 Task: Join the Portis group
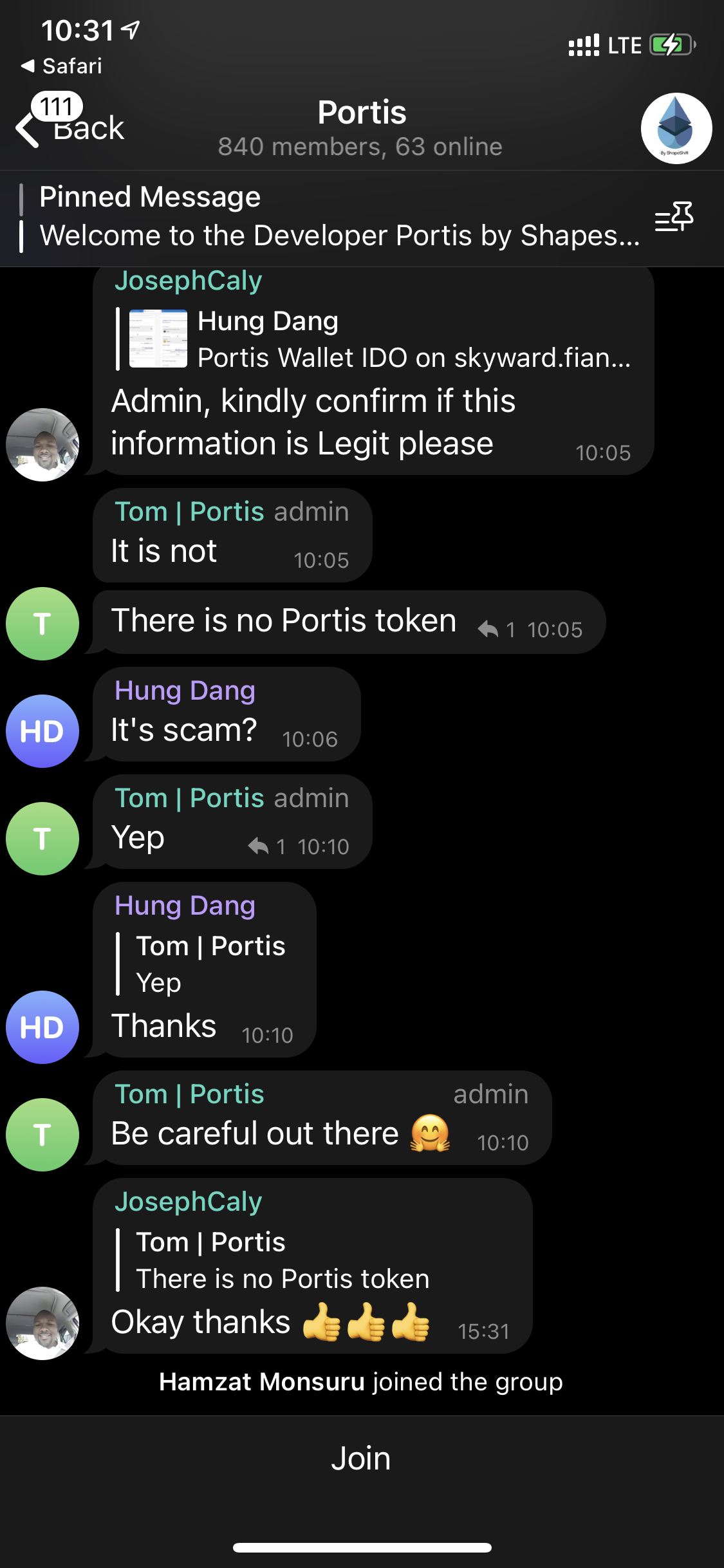pyautogui.click(x=361, y=1458)
